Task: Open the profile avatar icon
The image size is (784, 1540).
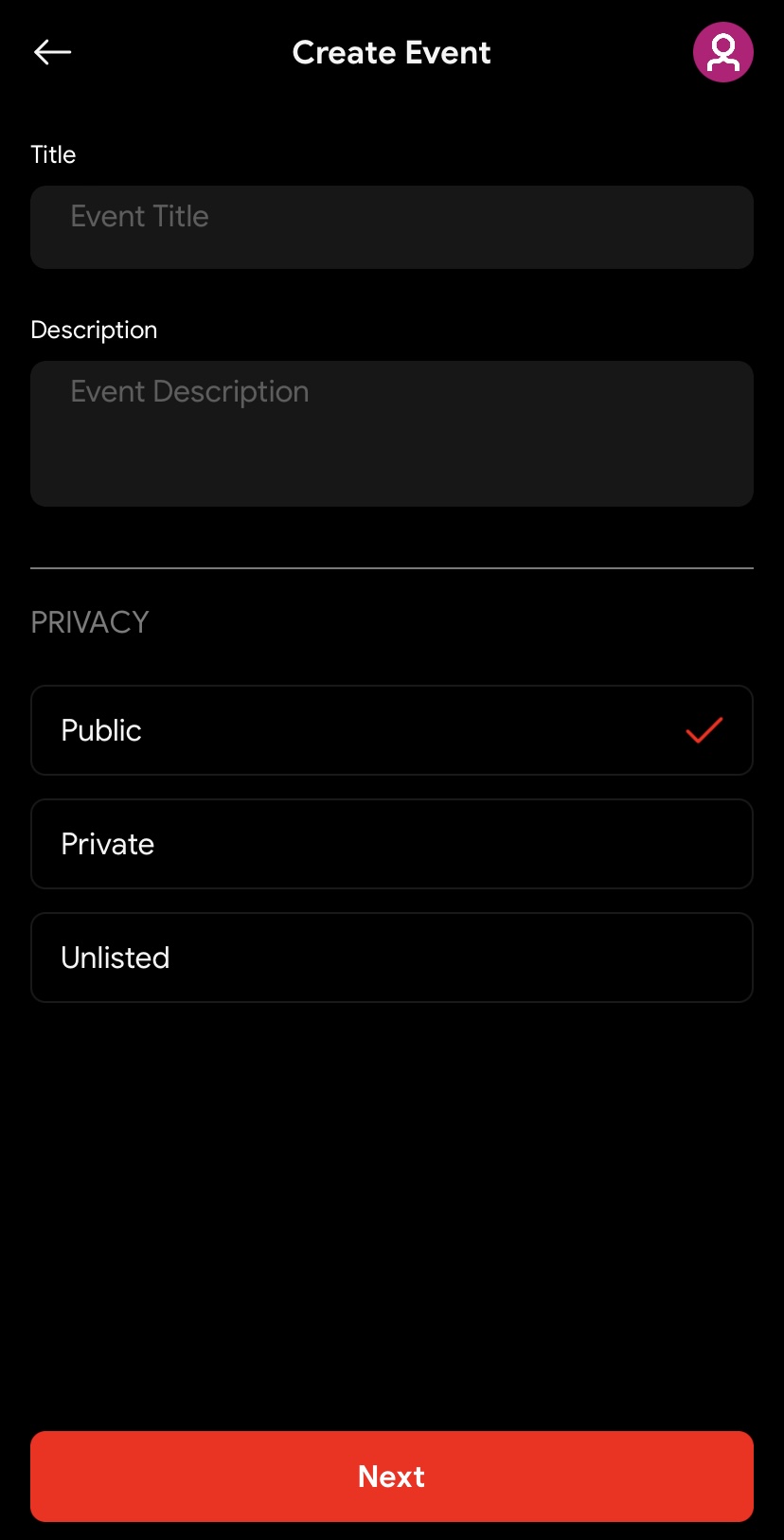Action: point(723,52)
